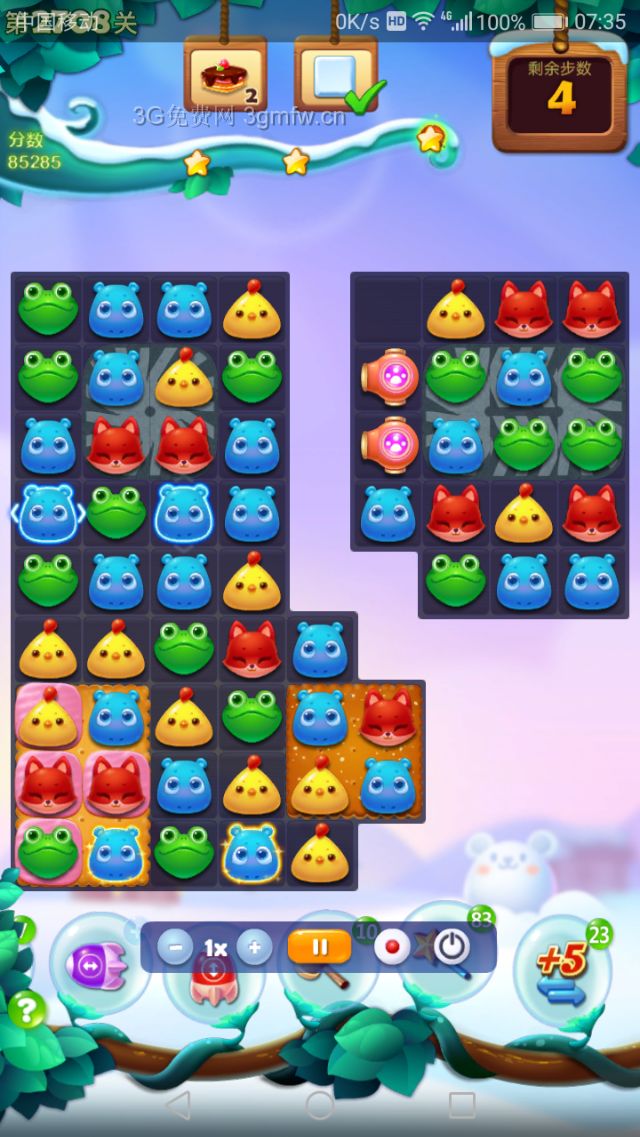
Task: Open the green question mark help
Action: coord(27,1009)
